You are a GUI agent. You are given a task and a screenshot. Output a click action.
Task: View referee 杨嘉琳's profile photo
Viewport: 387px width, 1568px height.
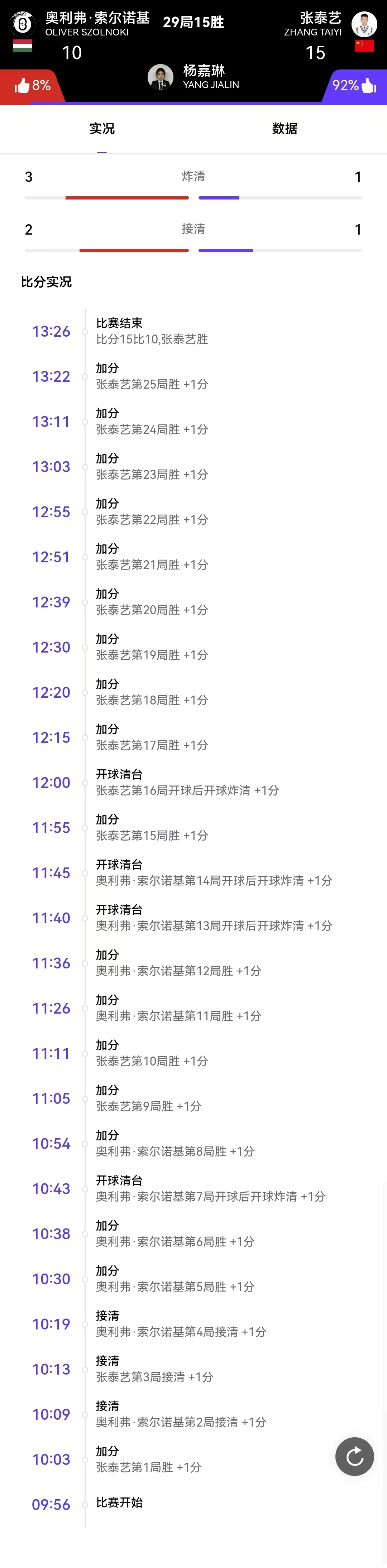(x=160, y=77)
